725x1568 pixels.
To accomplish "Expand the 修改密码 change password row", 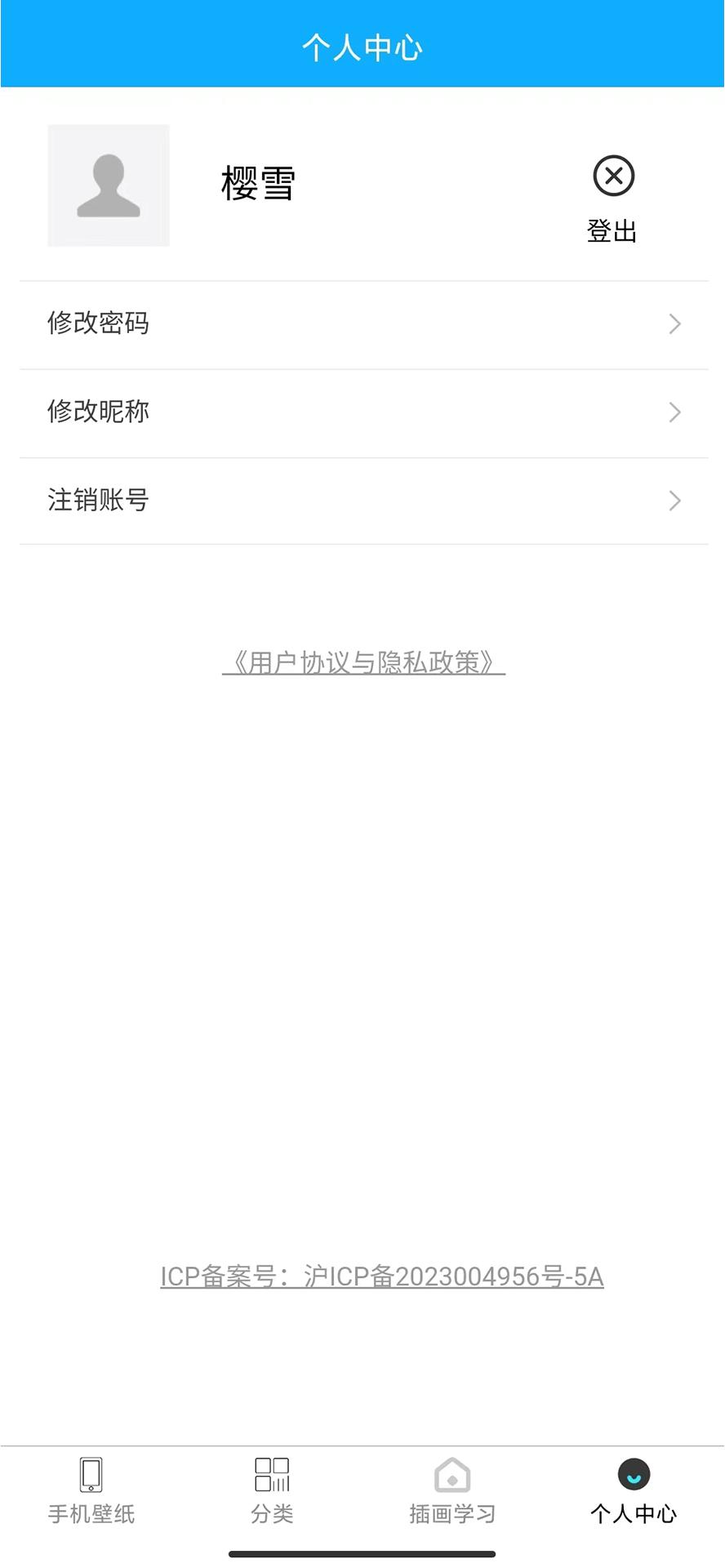I will [x=362, y=323].
